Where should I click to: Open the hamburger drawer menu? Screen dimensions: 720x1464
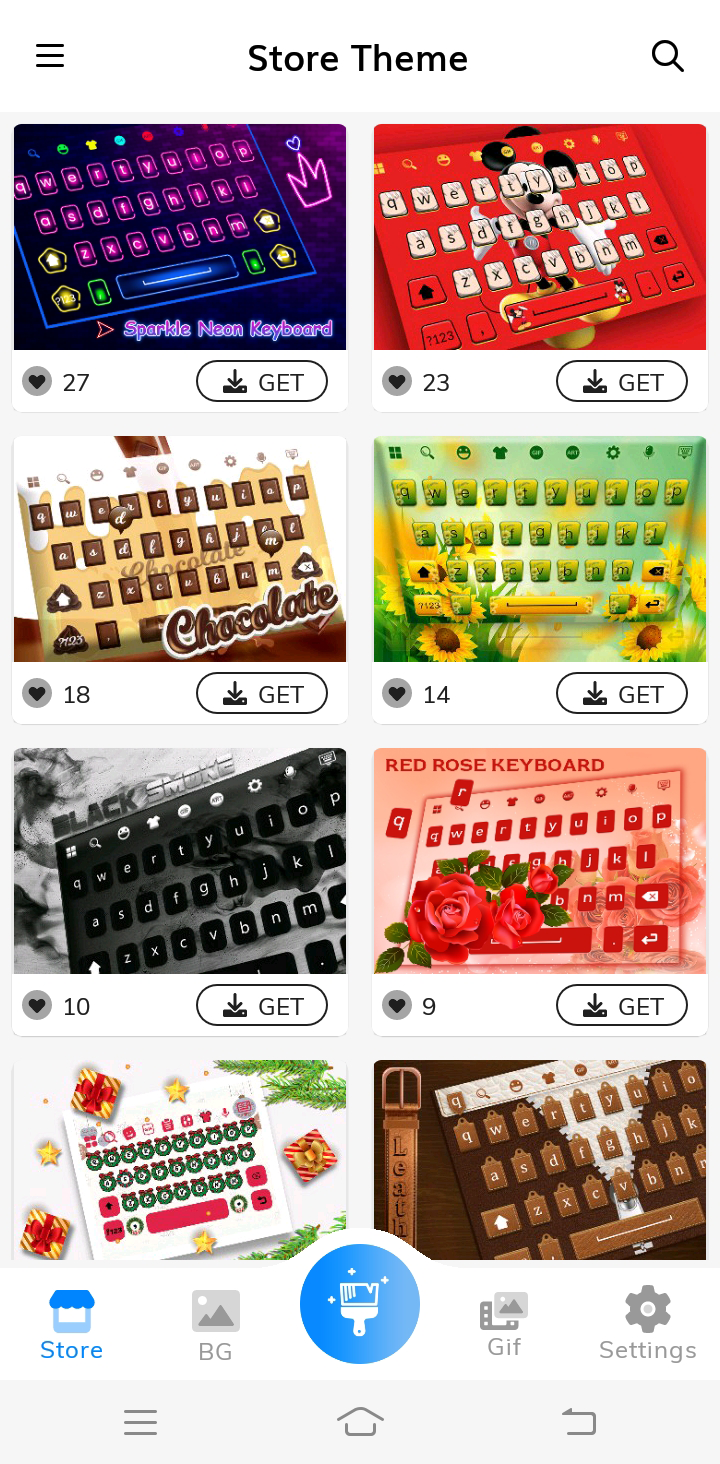[x=50, y=56]
